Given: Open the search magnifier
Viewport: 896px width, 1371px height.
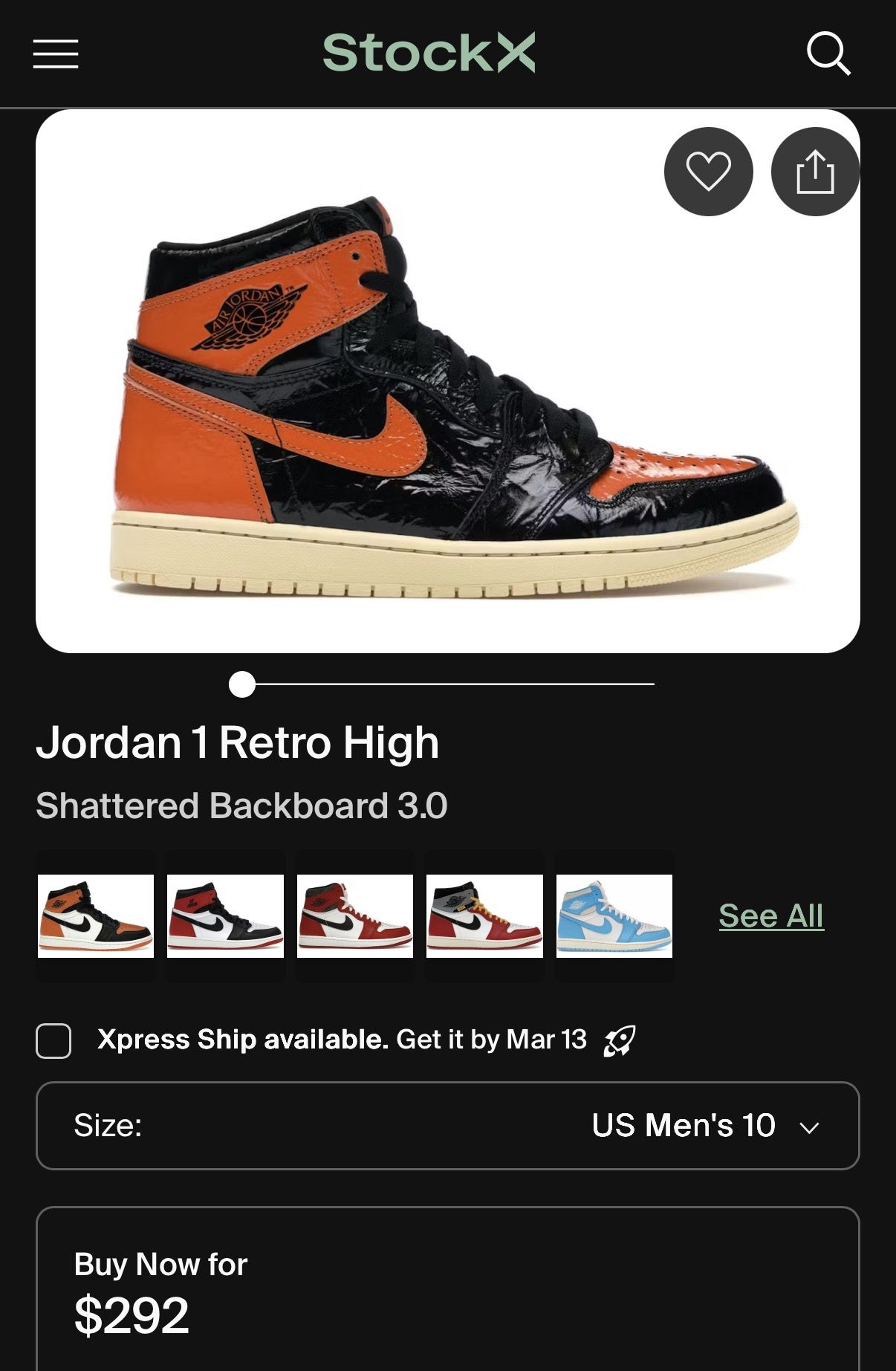Looking at the screenshot, I should 828,54.
